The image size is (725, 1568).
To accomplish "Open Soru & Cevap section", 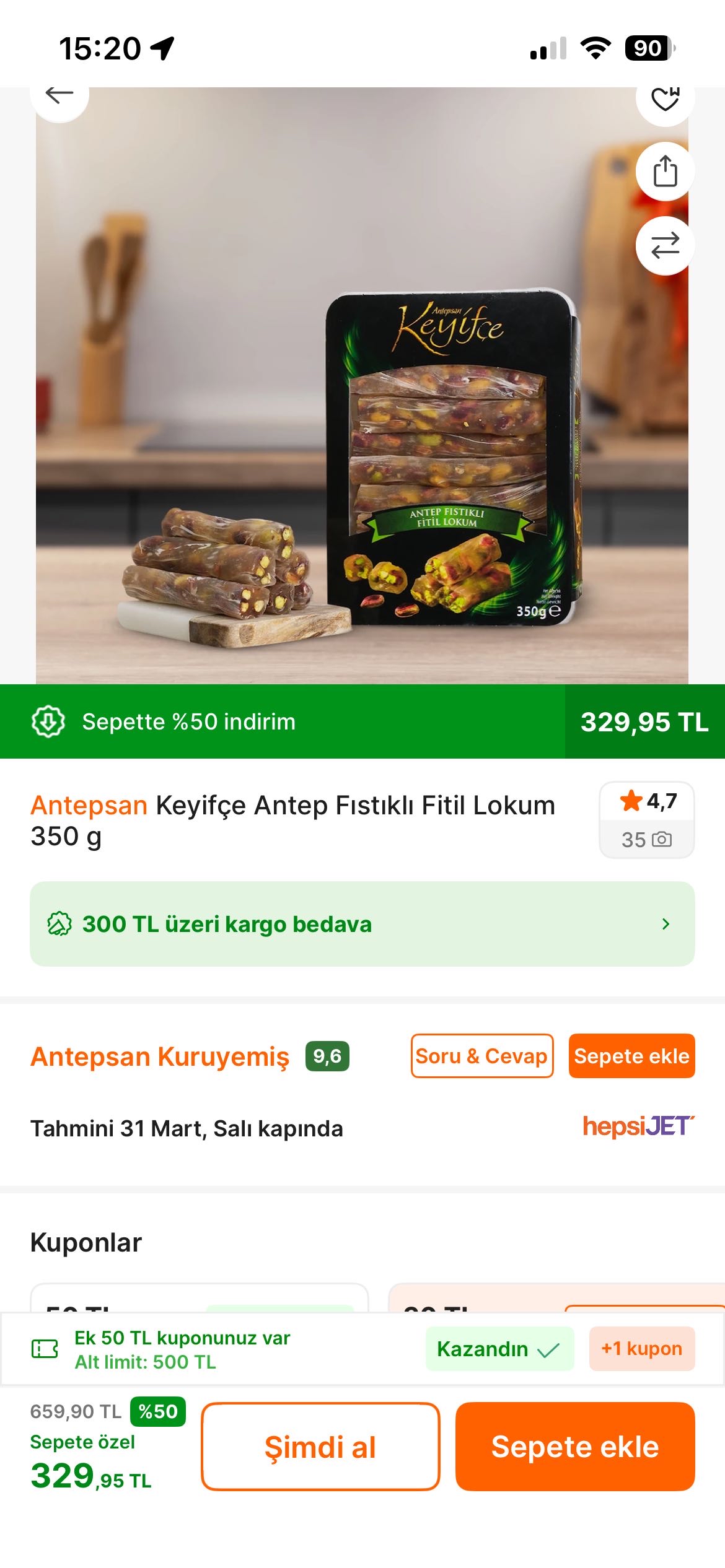I will pyautogui.click(x=481, y=1056).
